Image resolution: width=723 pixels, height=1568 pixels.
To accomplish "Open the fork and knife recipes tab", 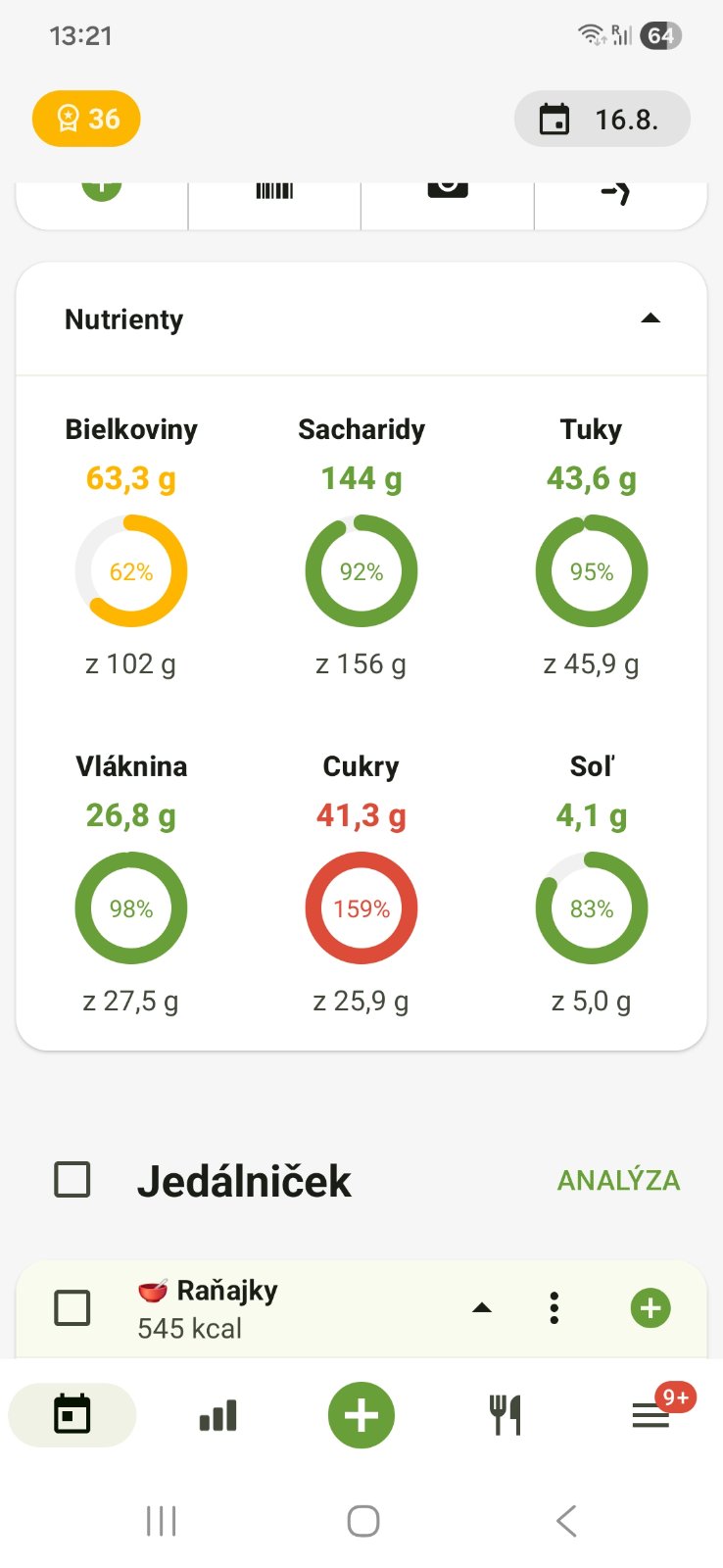I will 506,1415.
